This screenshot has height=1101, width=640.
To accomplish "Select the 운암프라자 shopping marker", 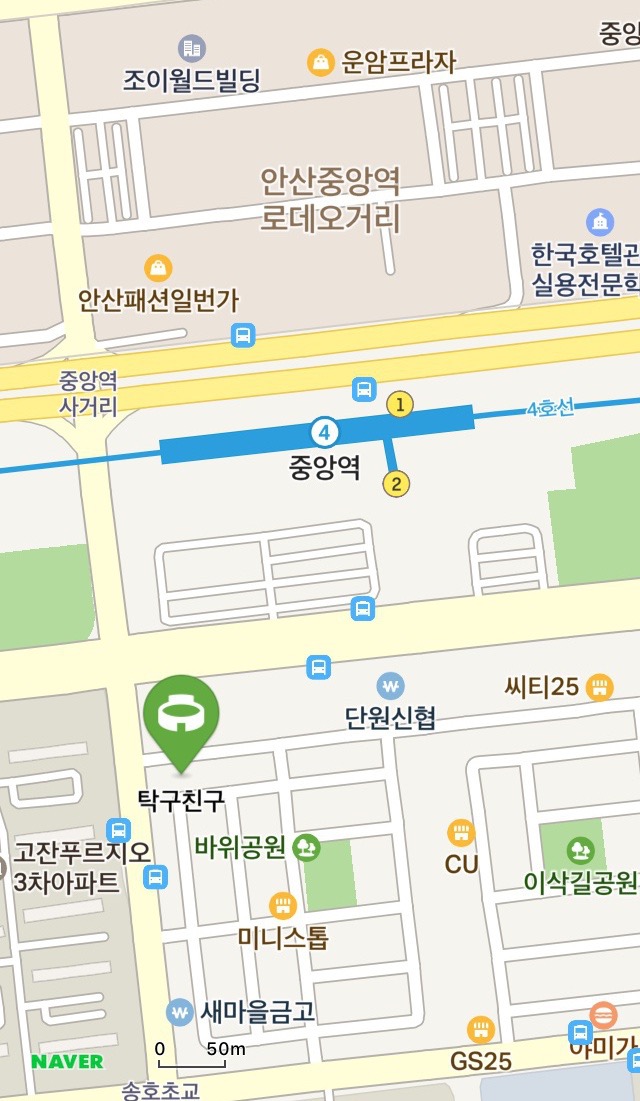I will point(320,63).
